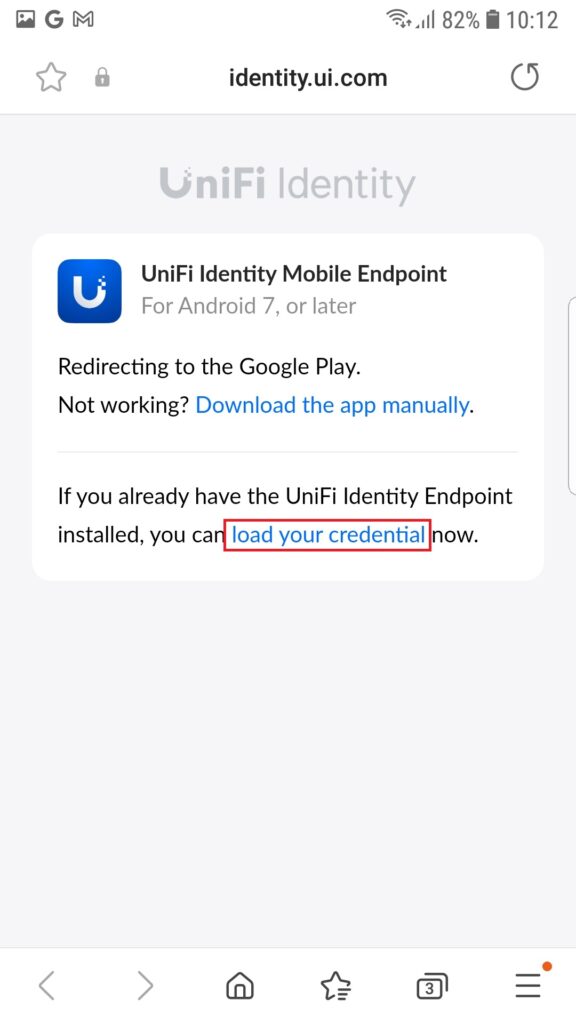Open the bookmarks list

(x=336, y=985)
